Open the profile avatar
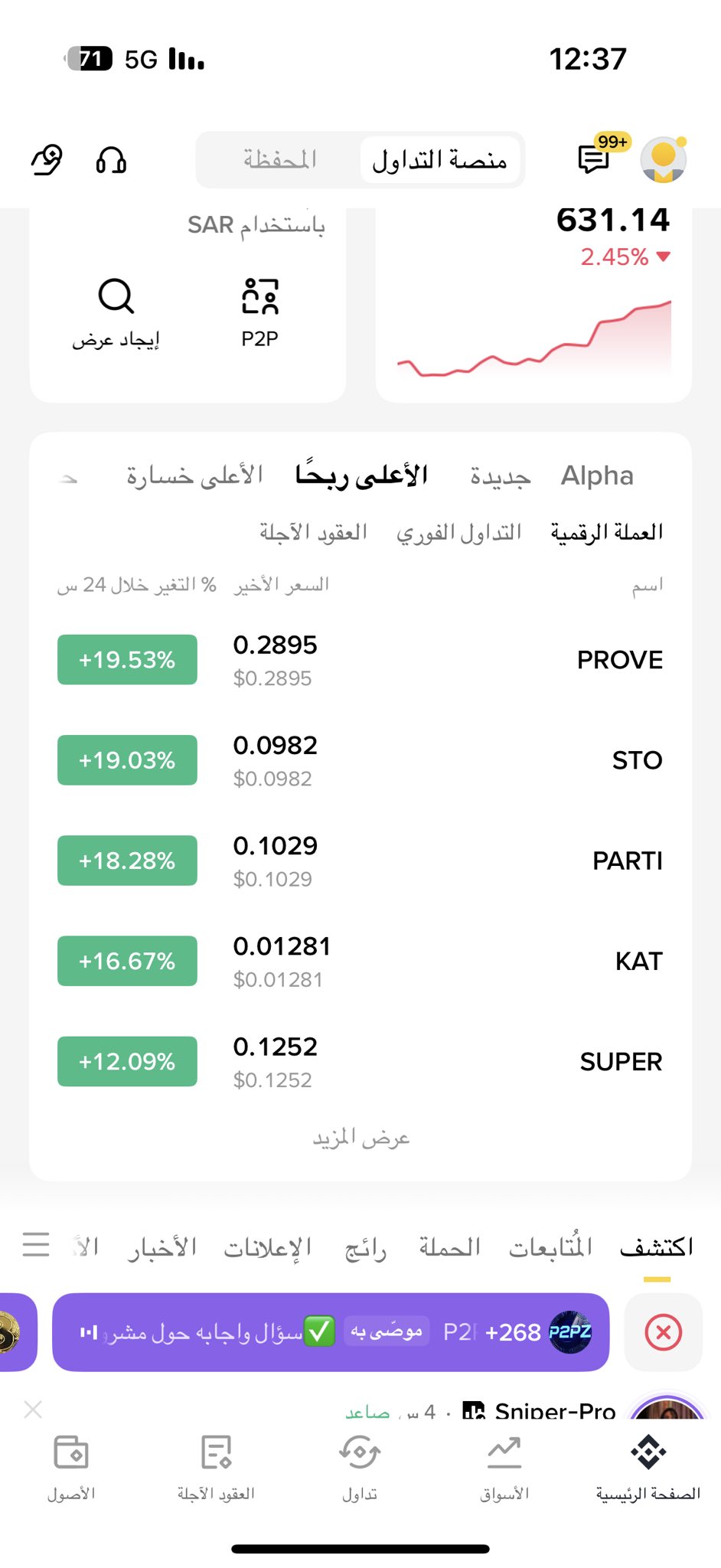Image resolution: width=721 pixels, height=1568 pixels. point(663,160)
